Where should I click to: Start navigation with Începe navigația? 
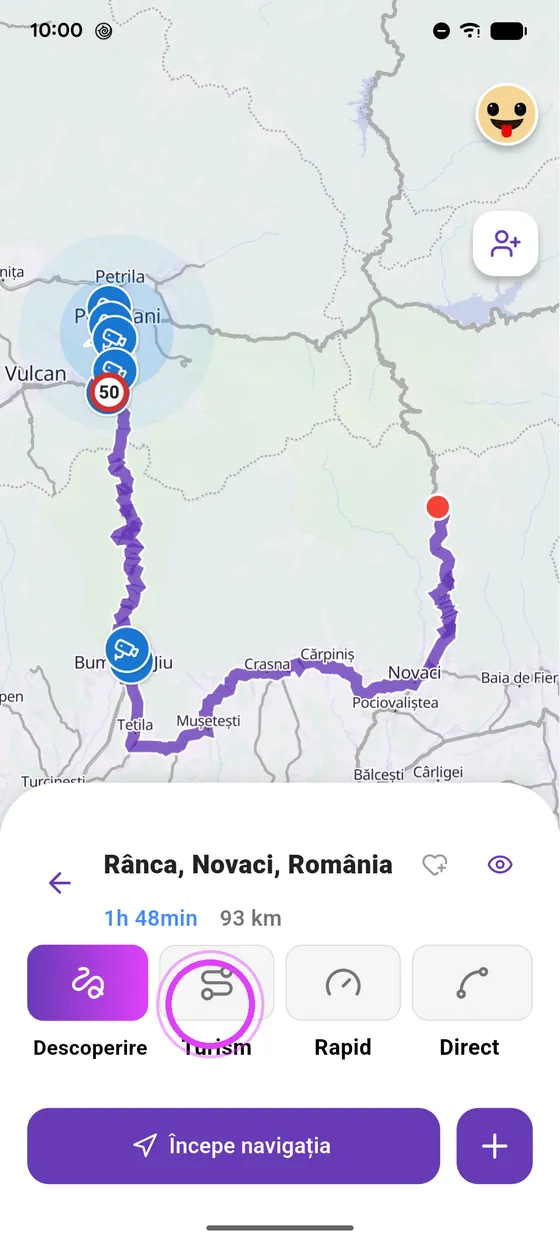click(x=233, y=1146)
